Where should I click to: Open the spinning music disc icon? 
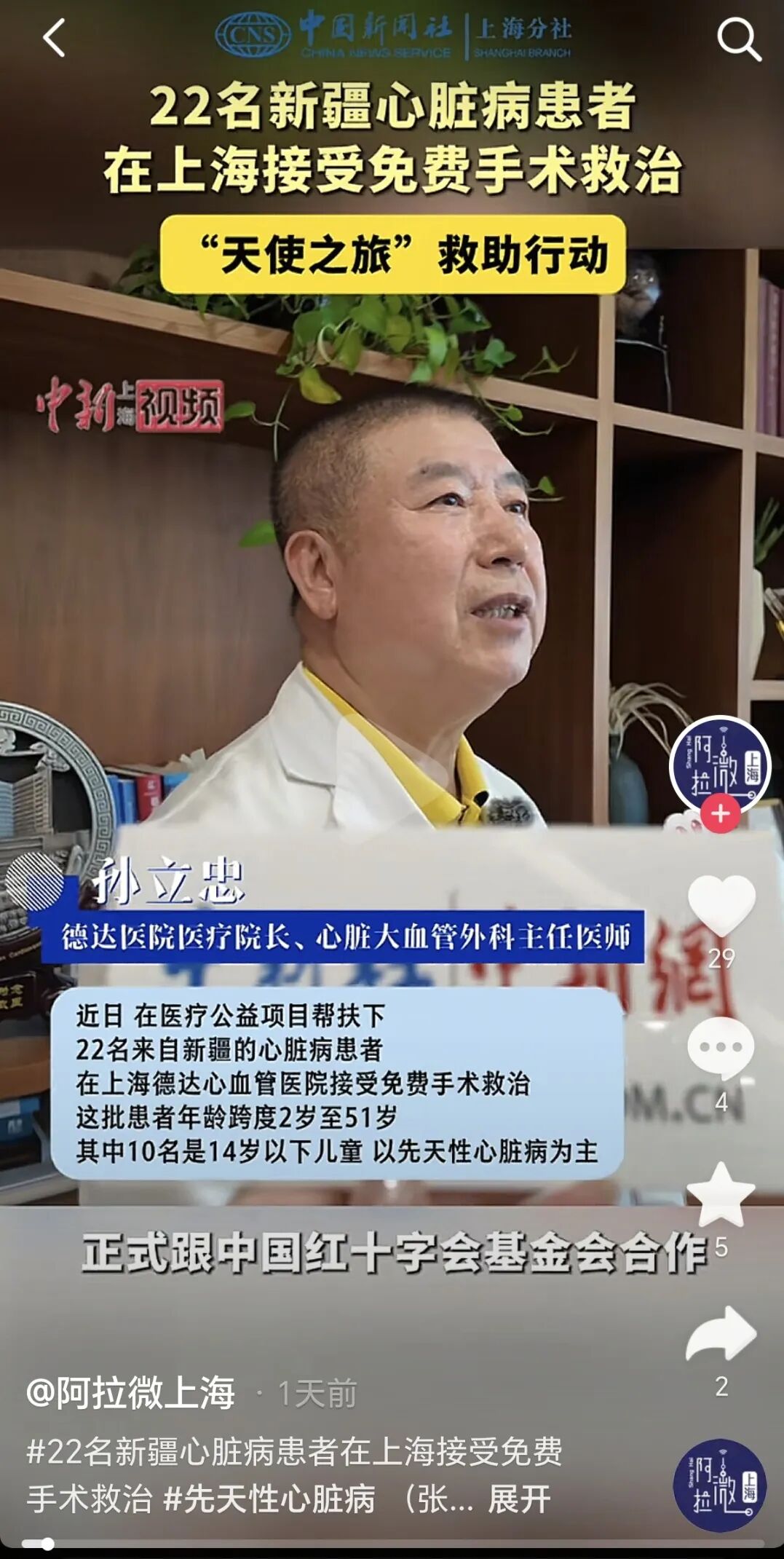pos(720,1485)
